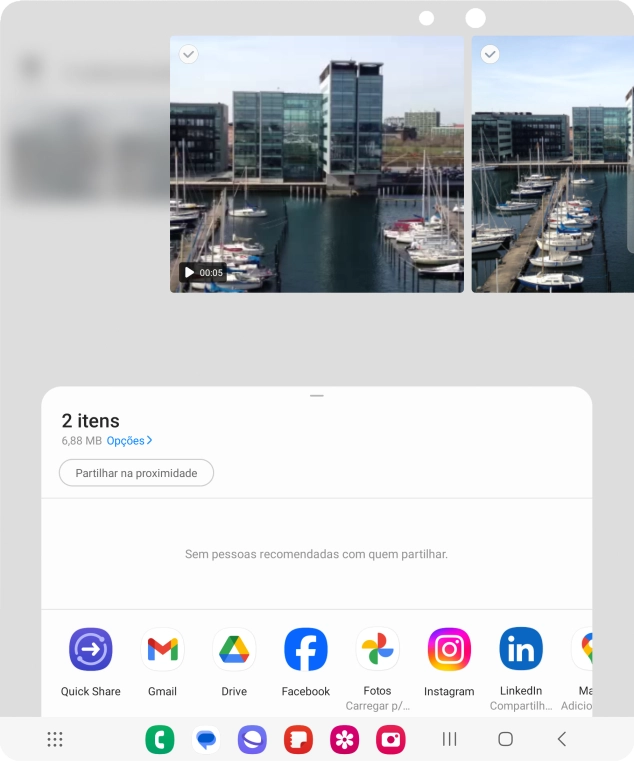
Task: Share to Instagram
Action: [x=449, y=650]
